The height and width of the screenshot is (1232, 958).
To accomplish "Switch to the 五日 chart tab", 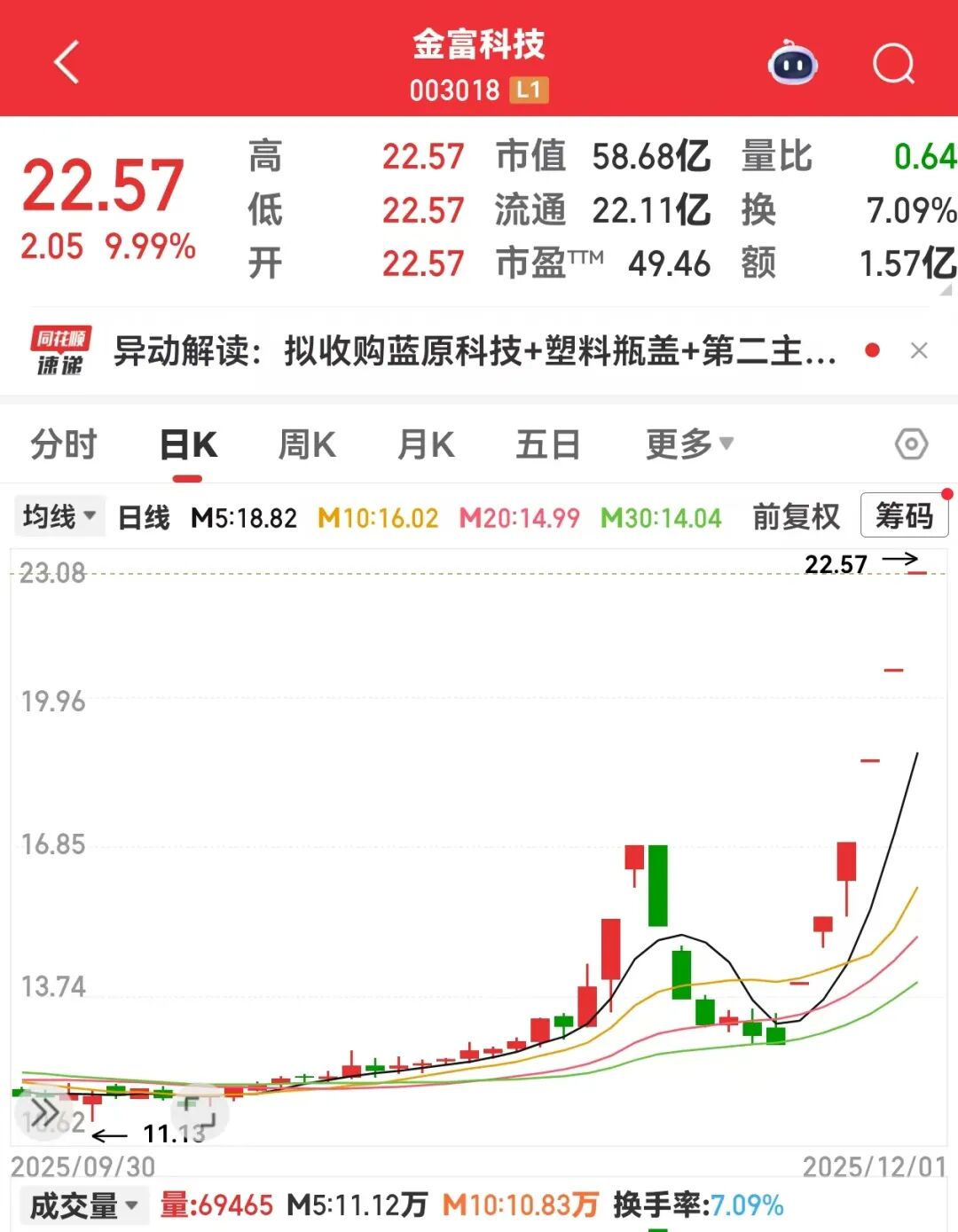I will coord(547,444).
